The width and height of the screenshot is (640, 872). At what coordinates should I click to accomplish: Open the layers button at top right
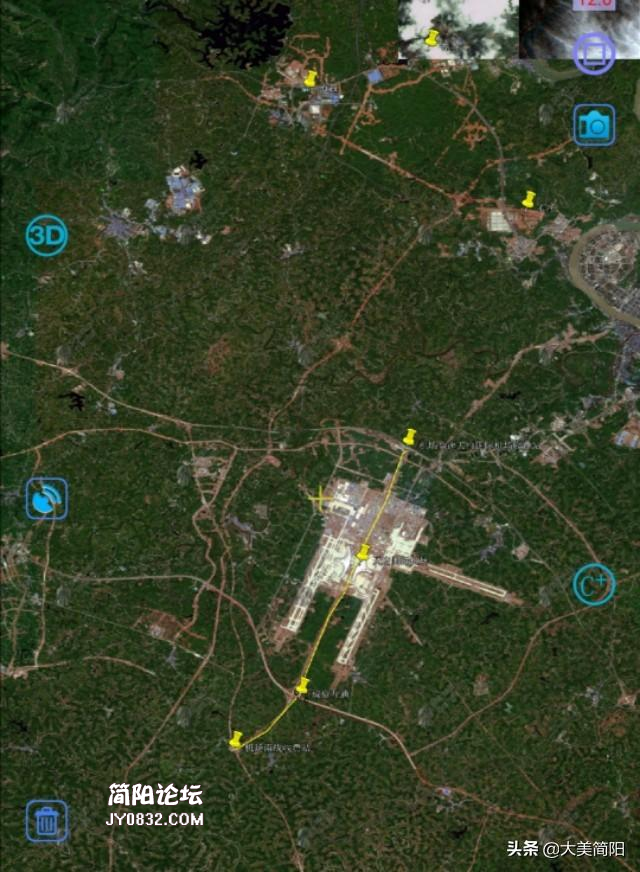594,52
